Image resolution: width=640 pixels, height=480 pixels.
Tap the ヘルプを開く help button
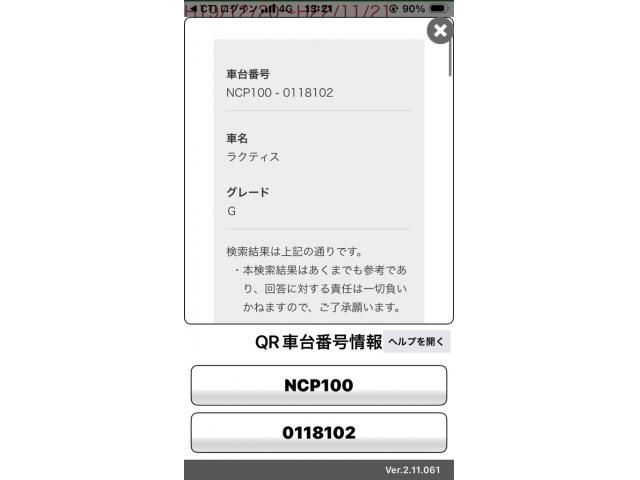click(x=417, y=342)
